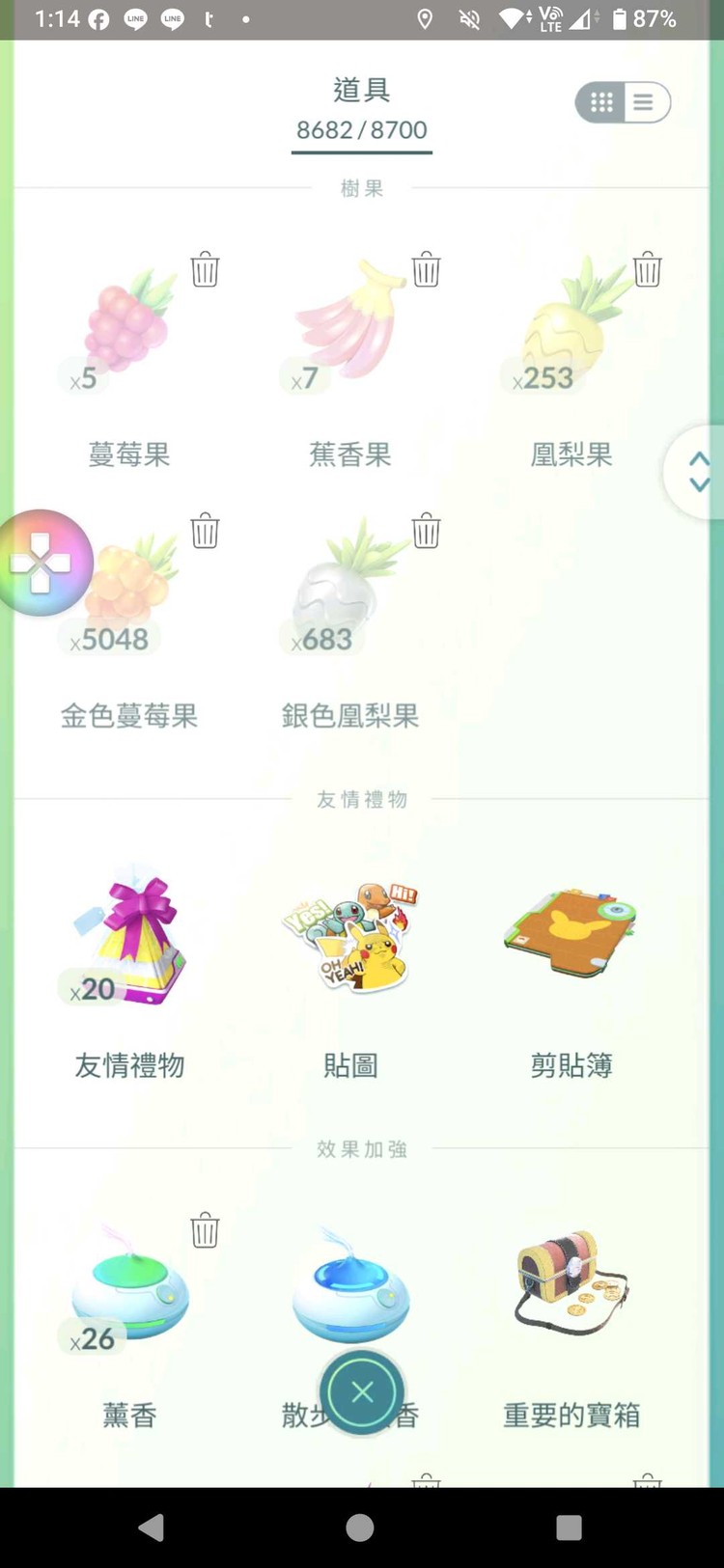
Task: Return to the home screen
Action: (x=360, y=1527)
